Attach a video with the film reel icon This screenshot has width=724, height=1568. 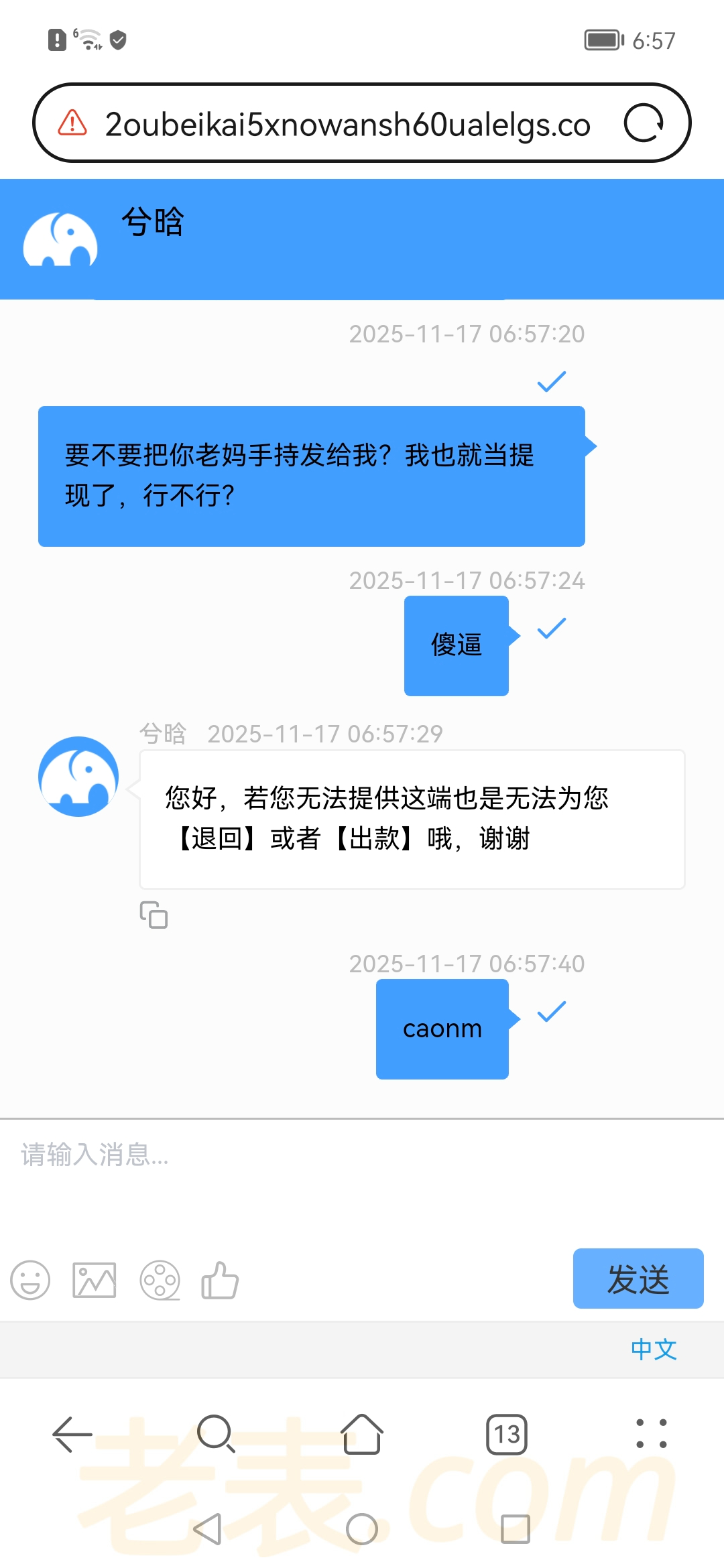point(160,1280)
